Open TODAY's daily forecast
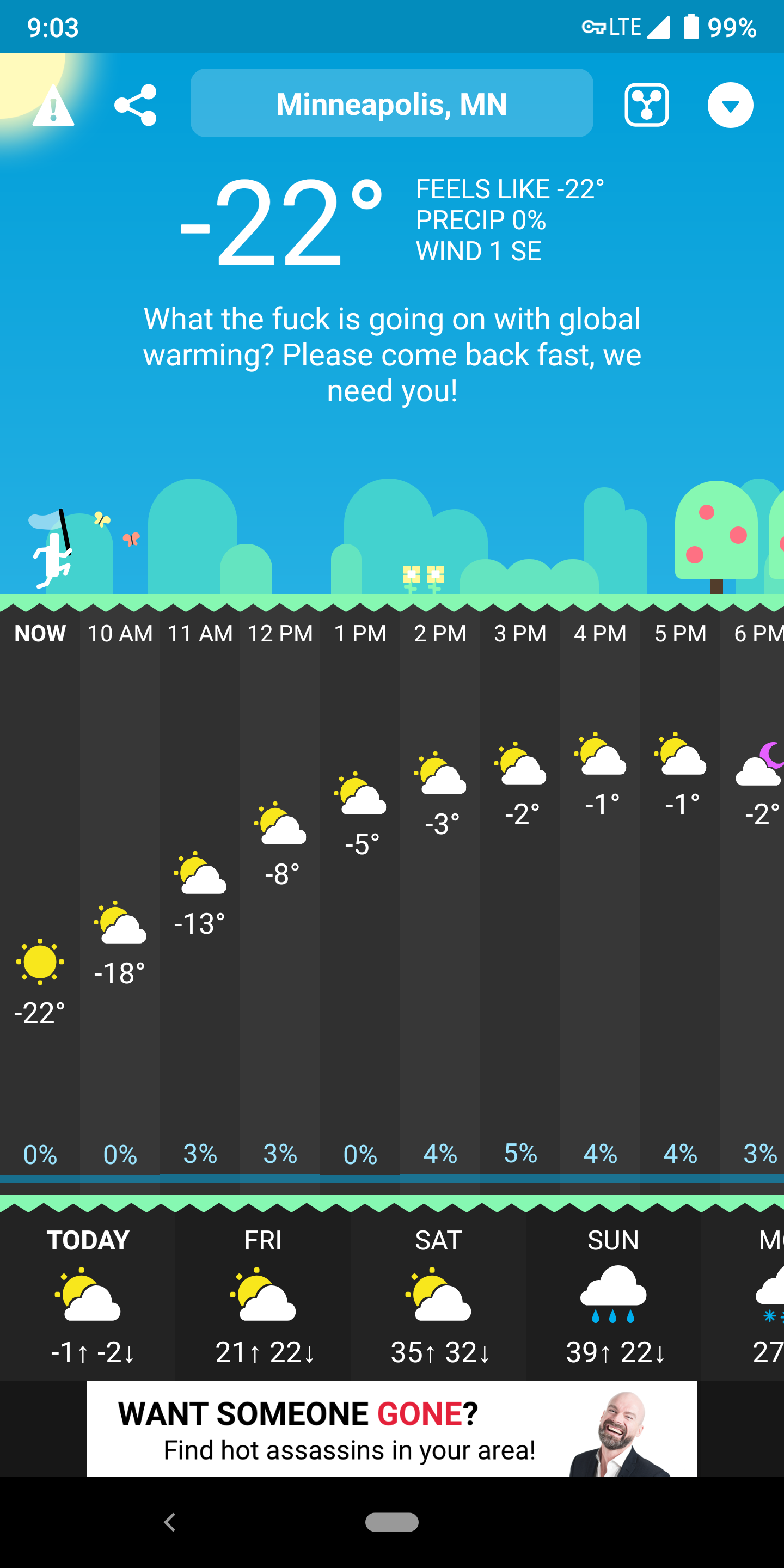Screen dimensions: 784x1568 pyautogui.click(x=88, y=1295)
